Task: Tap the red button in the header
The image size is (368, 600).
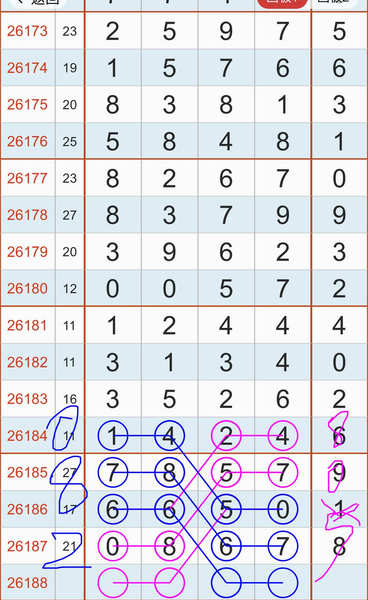Action: click(282, 2)
